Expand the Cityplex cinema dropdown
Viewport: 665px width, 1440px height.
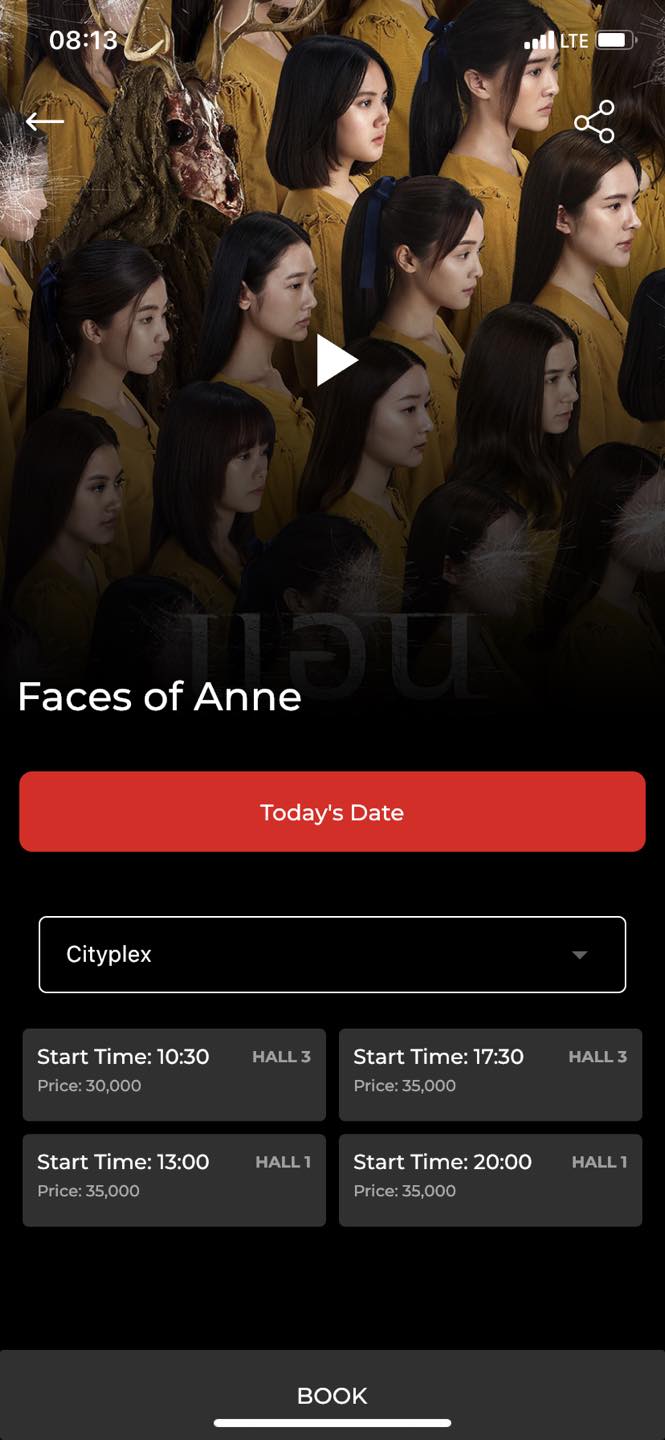click(332, 954)
